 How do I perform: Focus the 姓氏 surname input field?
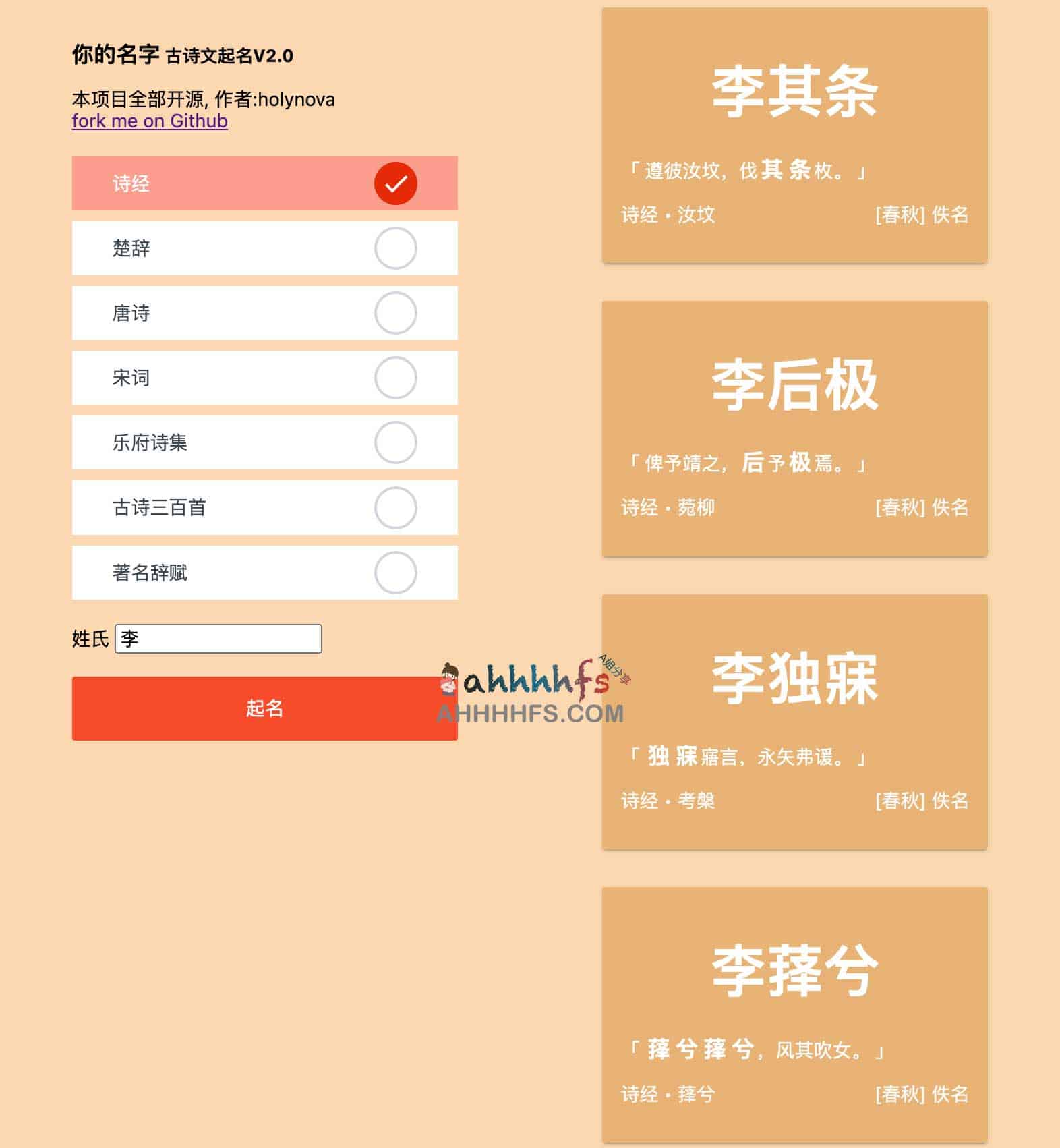(218, 639)
